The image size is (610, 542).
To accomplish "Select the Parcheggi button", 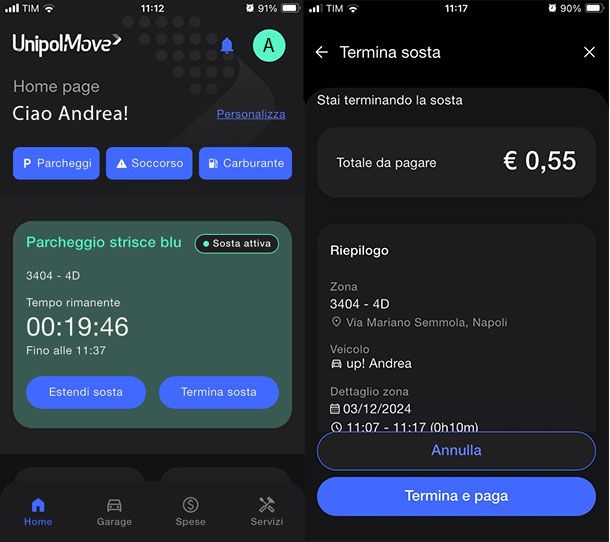I will coord(56,163).
